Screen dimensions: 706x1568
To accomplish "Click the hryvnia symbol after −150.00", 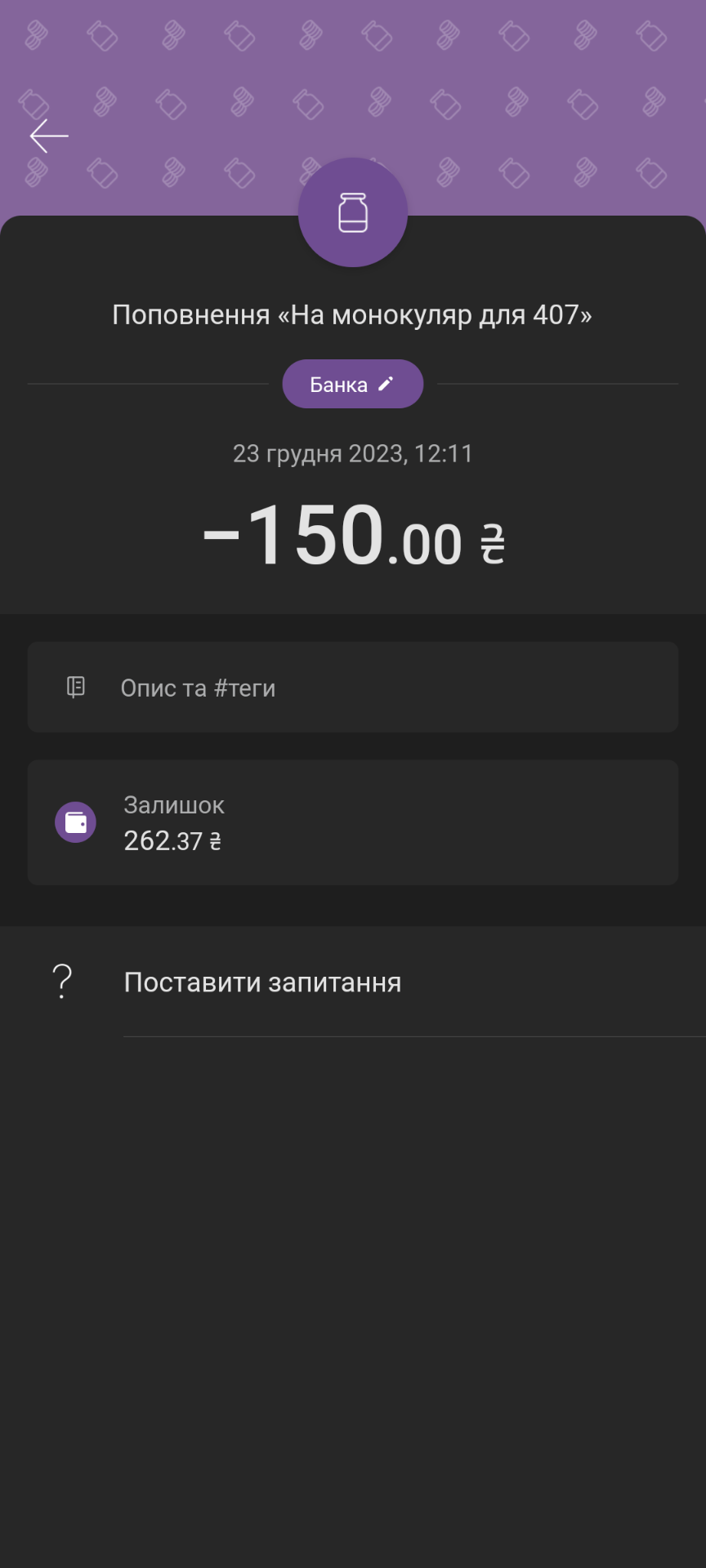I will pos(491,541).
